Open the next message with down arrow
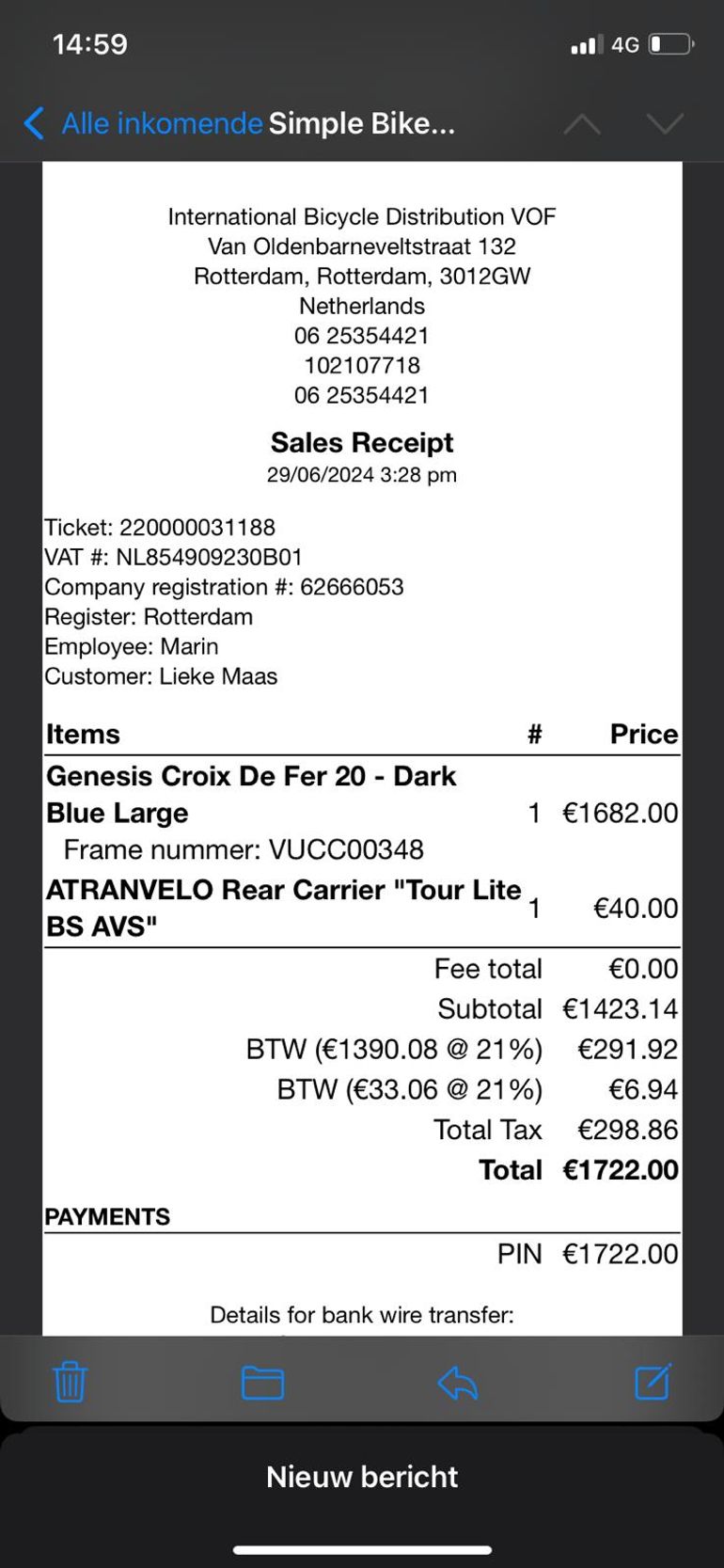 click(665, 123)
